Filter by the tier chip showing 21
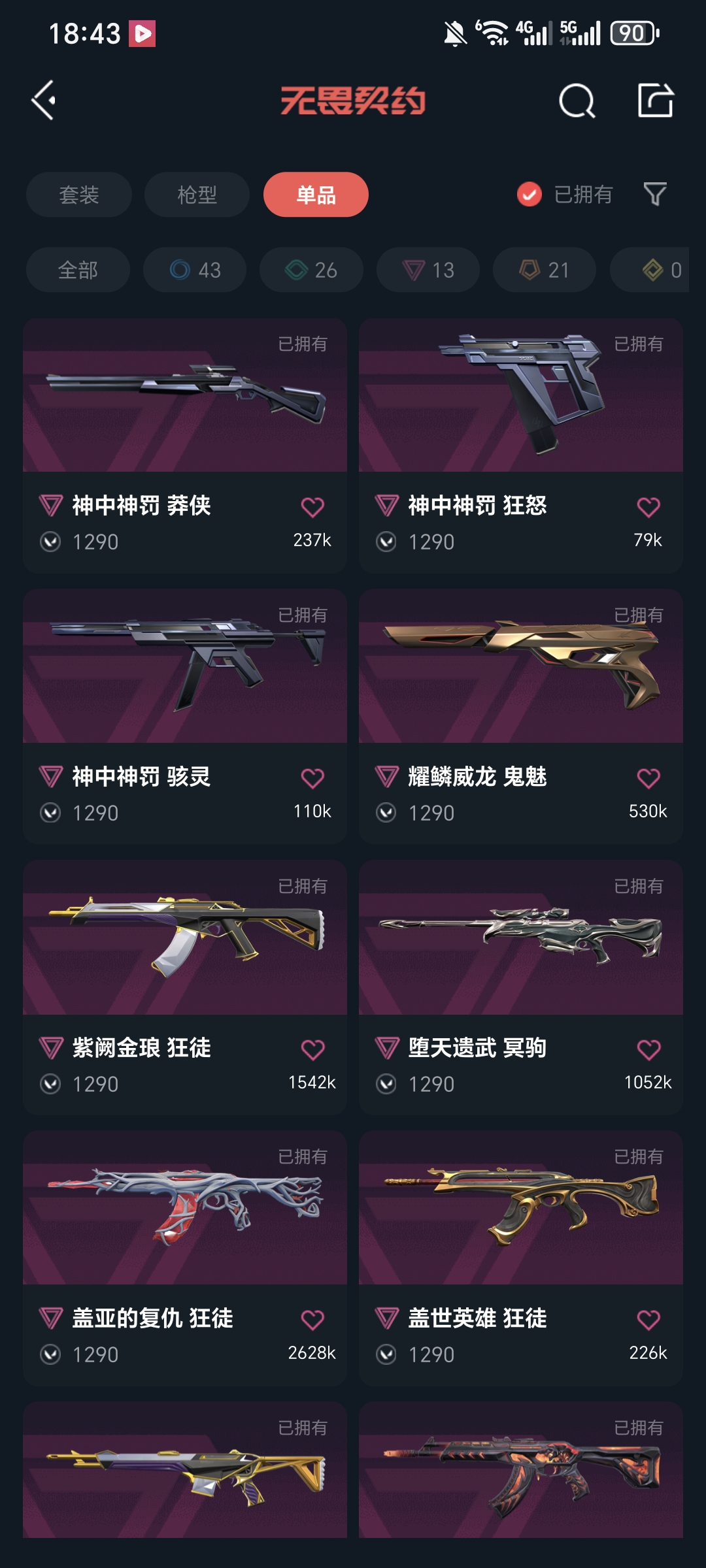 [x=544, y=270]
